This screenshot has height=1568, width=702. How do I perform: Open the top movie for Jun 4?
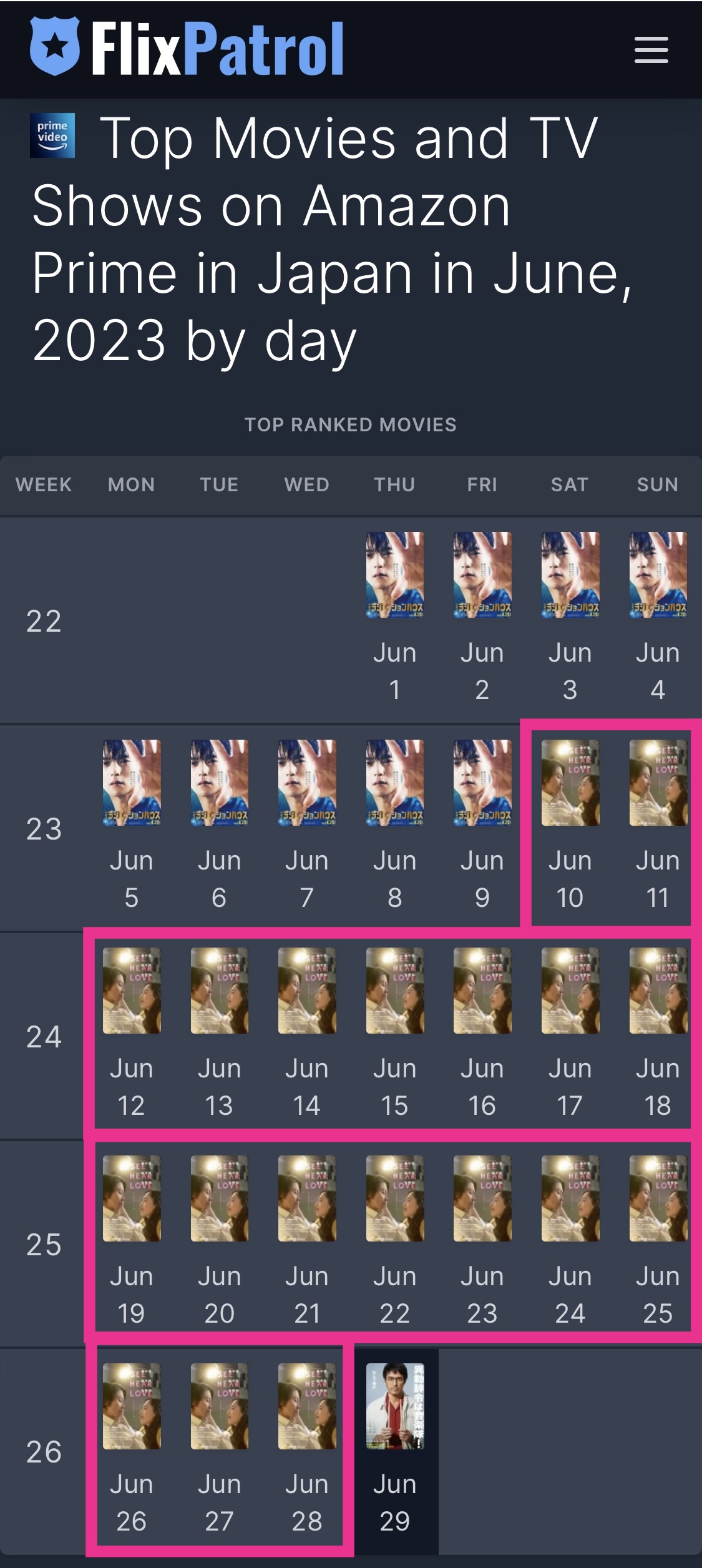[658, 575]
